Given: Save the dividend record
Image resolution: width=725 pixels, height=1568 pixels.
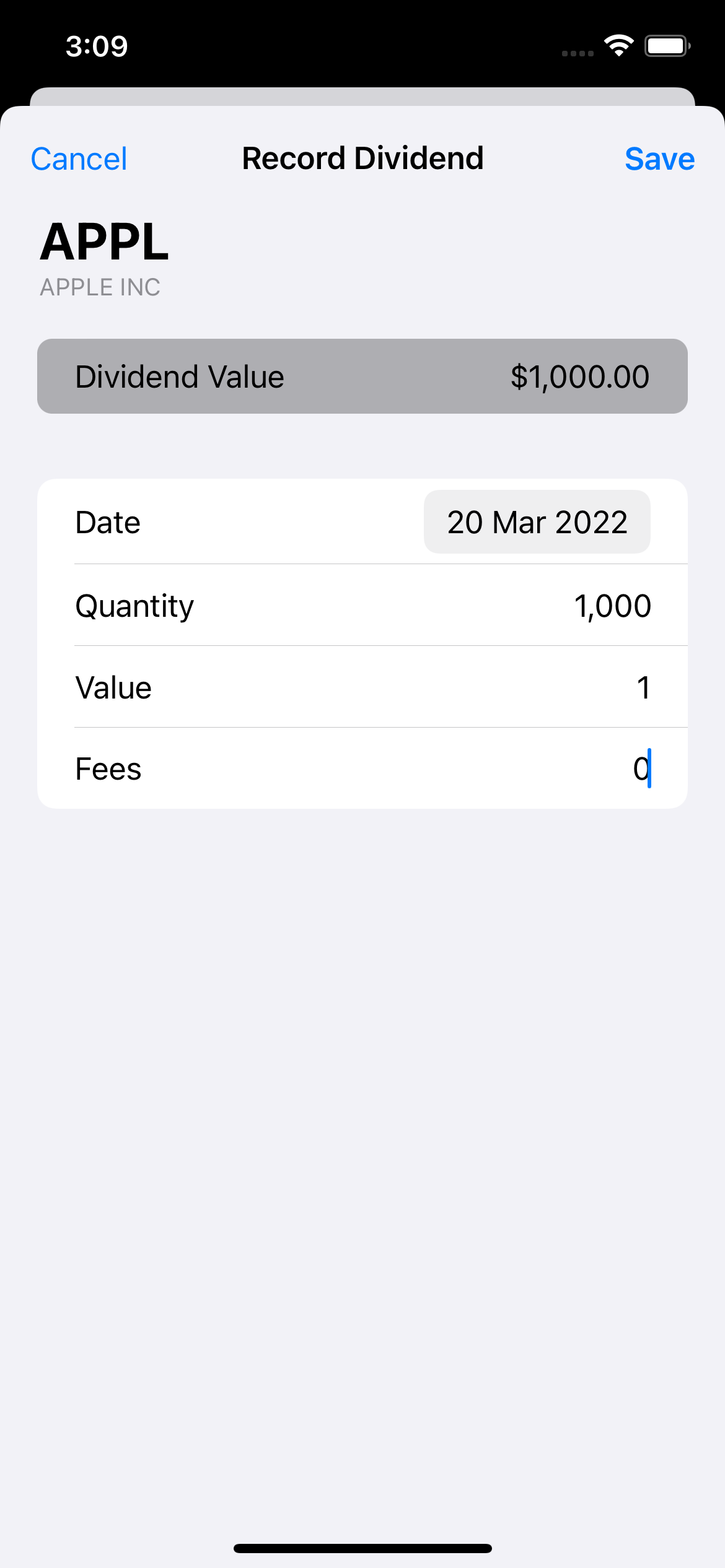Looking at the screenshot, I should click(659, 159).
